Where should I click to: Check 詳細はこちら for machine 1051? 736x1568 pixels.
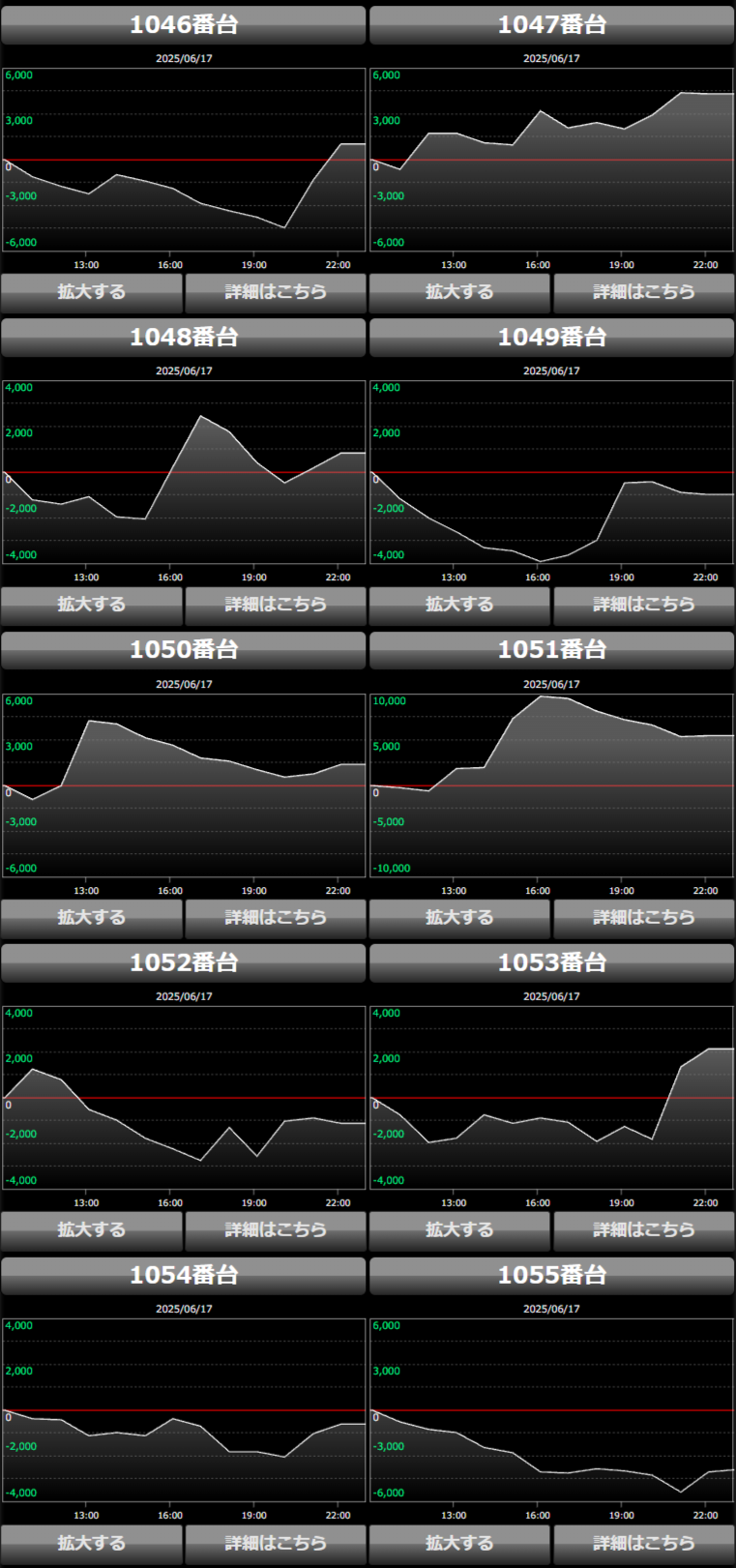coord(643,917)
